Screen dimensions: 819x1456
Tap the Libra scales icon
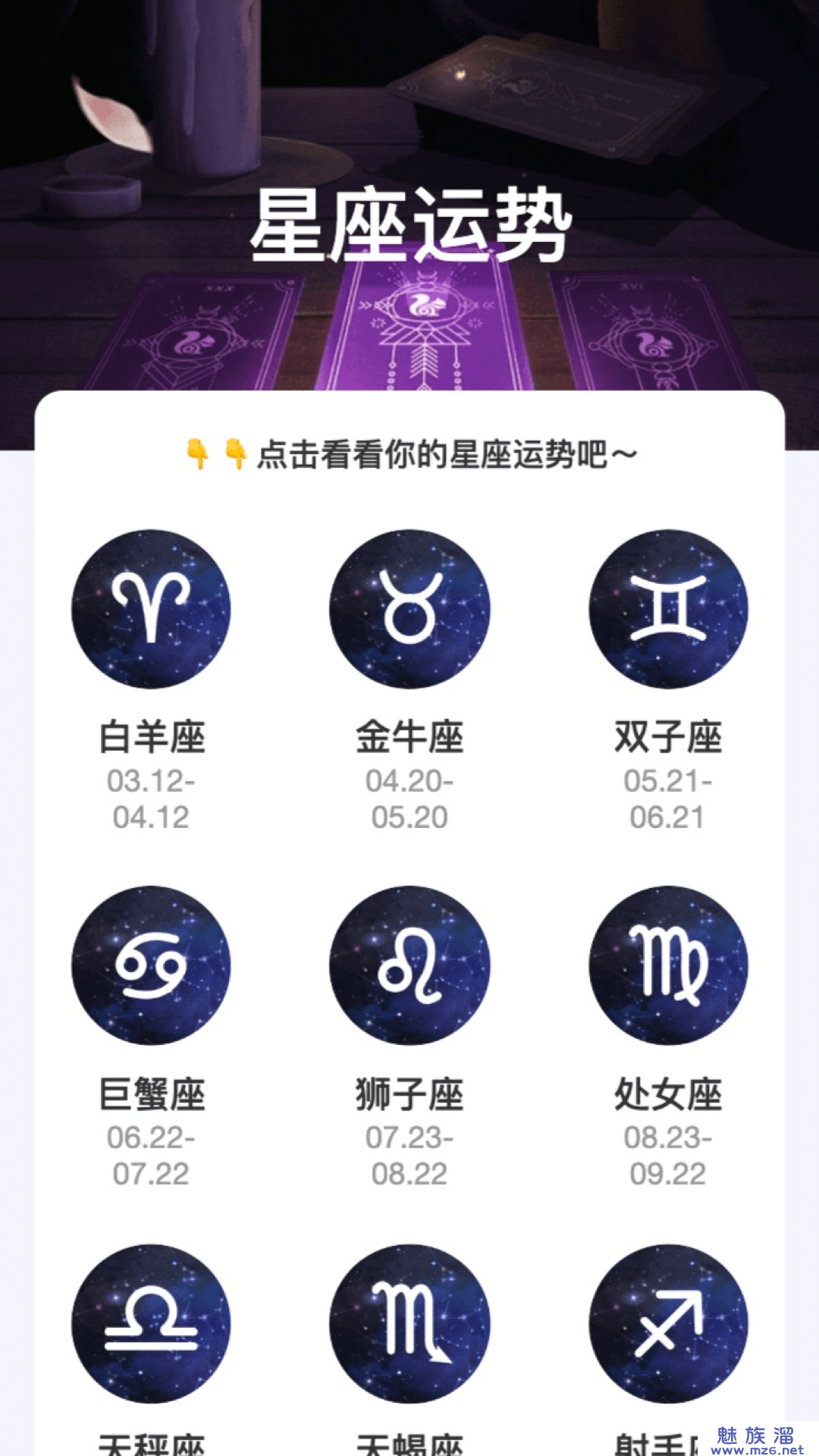click(x=151, y=1323)
